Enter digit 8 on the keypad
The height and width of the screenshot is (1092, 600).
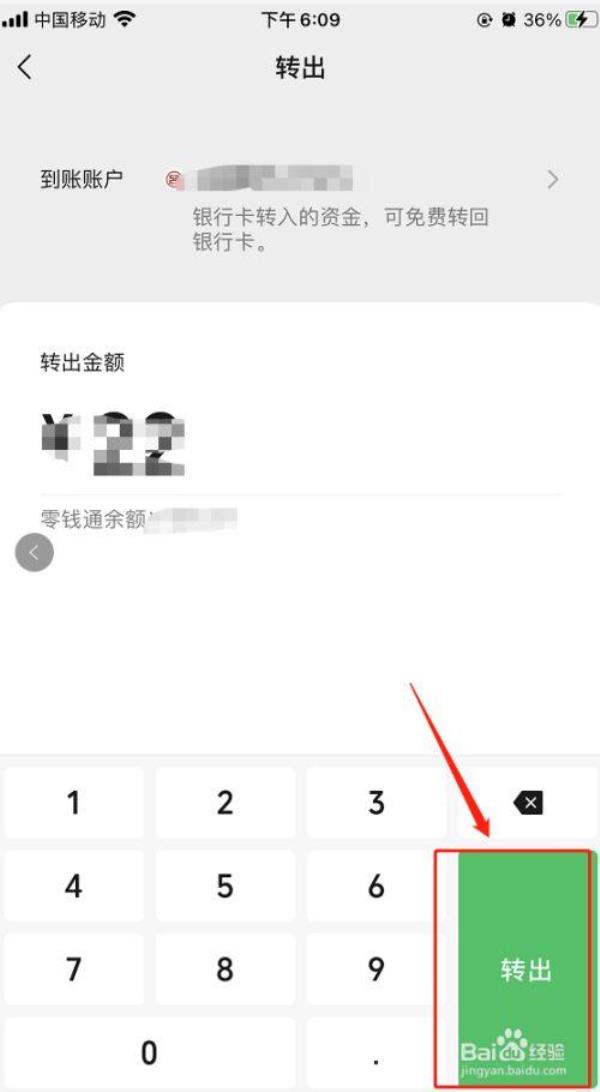click(x=225, y=969)
